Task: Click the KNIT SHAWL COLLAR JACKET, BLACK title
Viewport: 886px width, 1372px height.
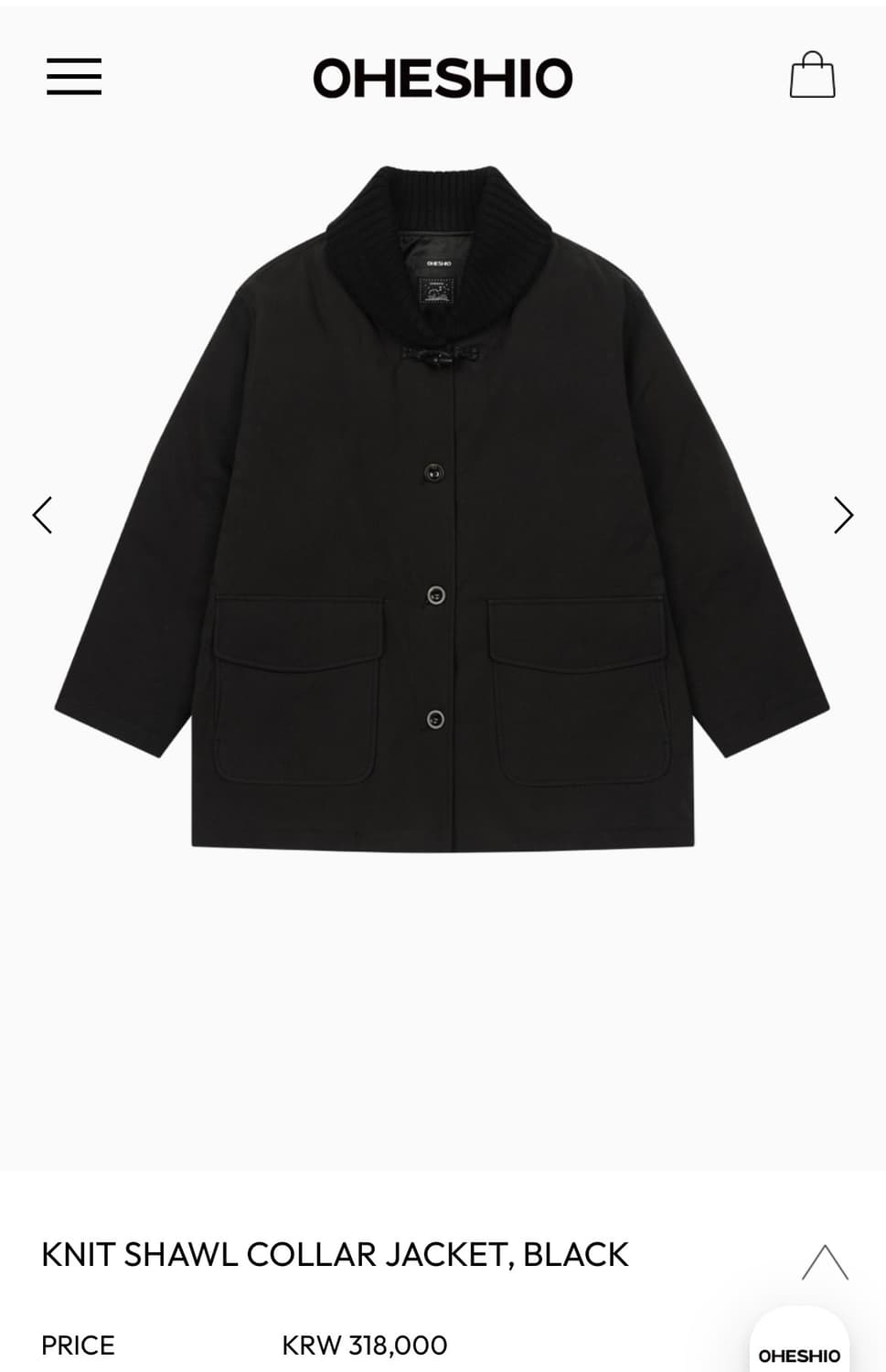Action: (336, 1255)
